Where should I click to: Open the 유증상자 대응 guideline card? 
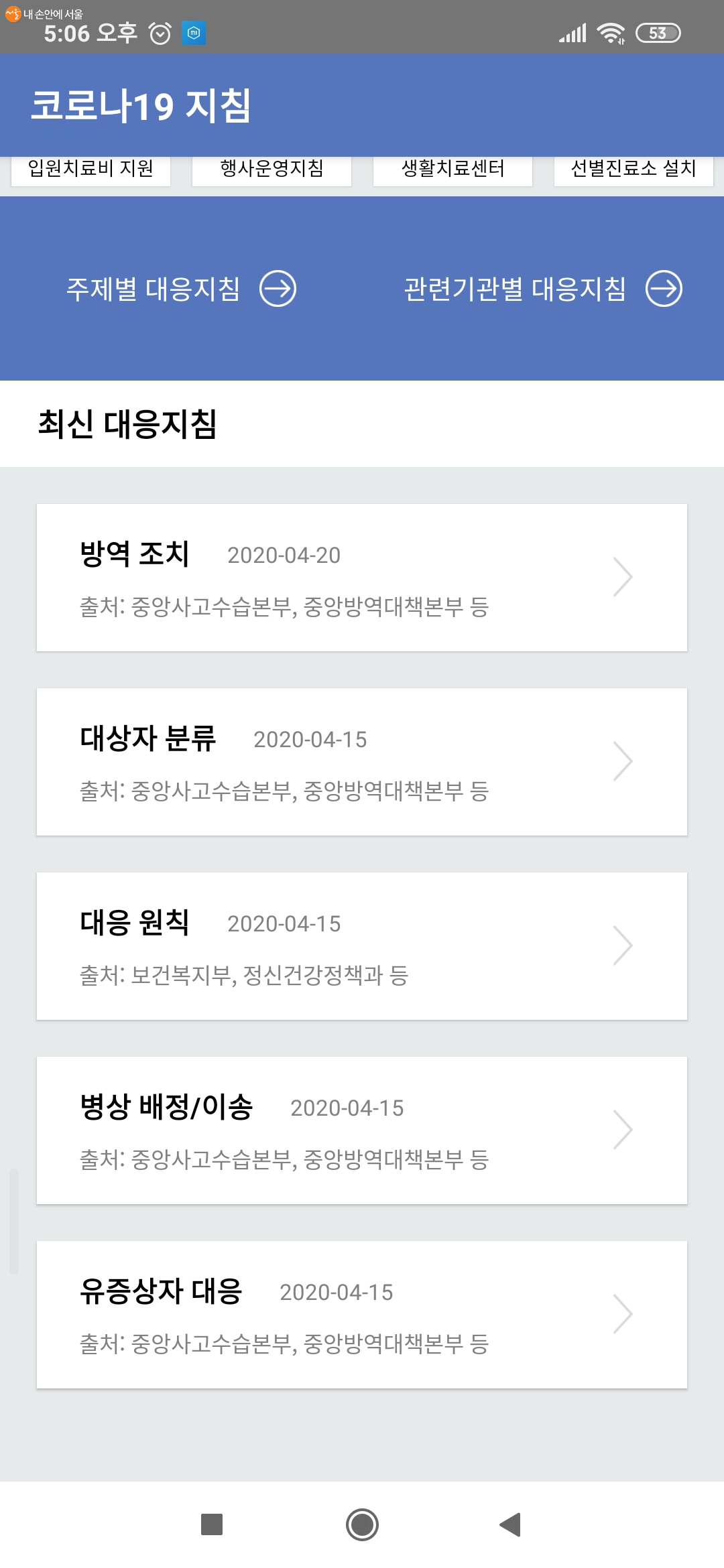[362, 1315]
